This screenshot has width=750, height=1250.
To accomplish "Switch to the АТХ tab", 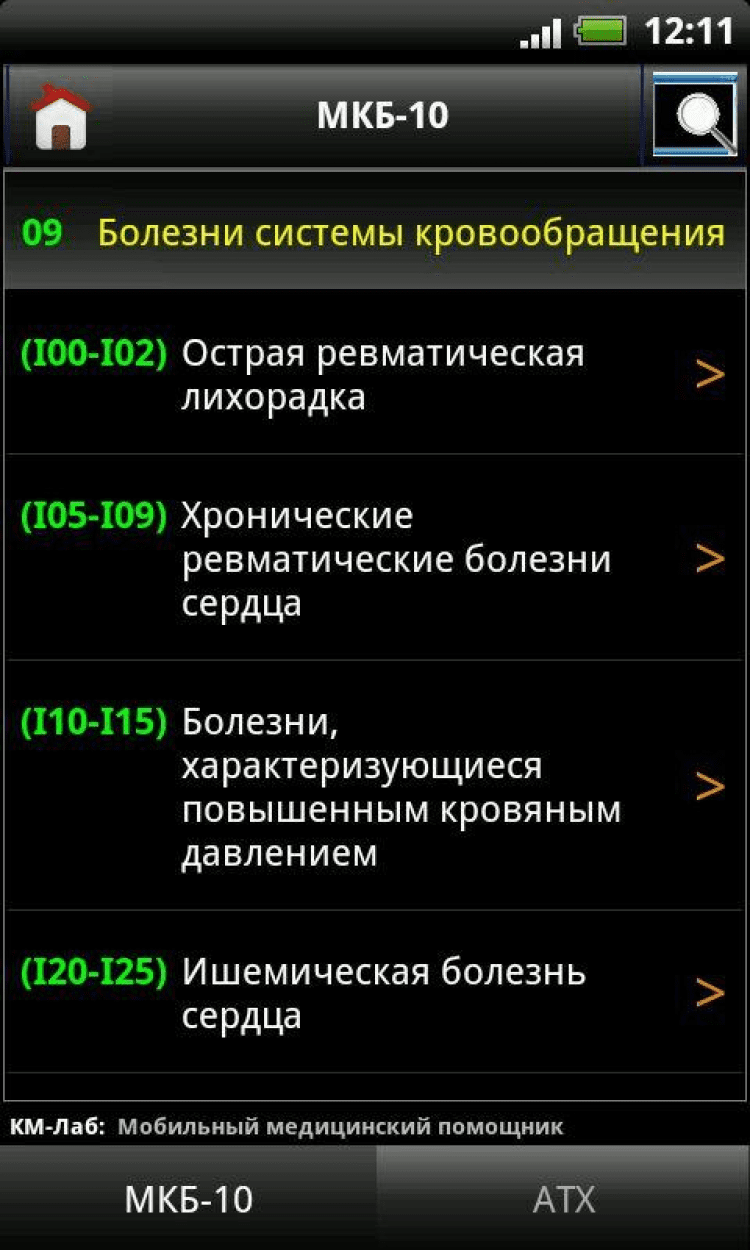I will 564,1198.
